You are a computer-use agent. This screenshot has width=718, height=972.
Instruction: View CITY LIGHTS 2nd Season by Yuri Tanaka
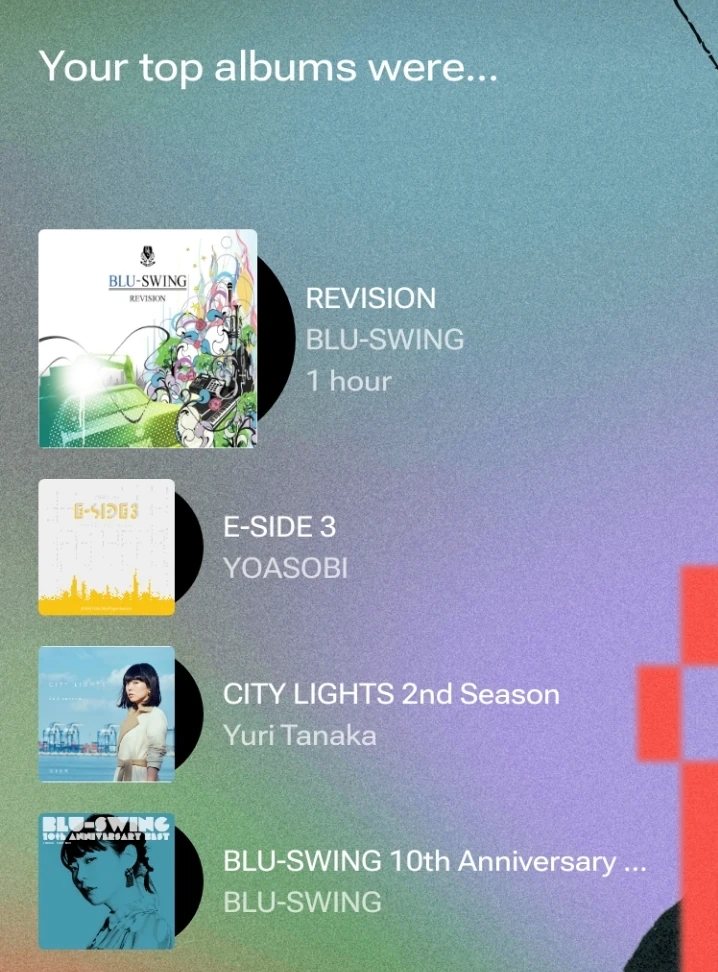(x=107, y=714)
